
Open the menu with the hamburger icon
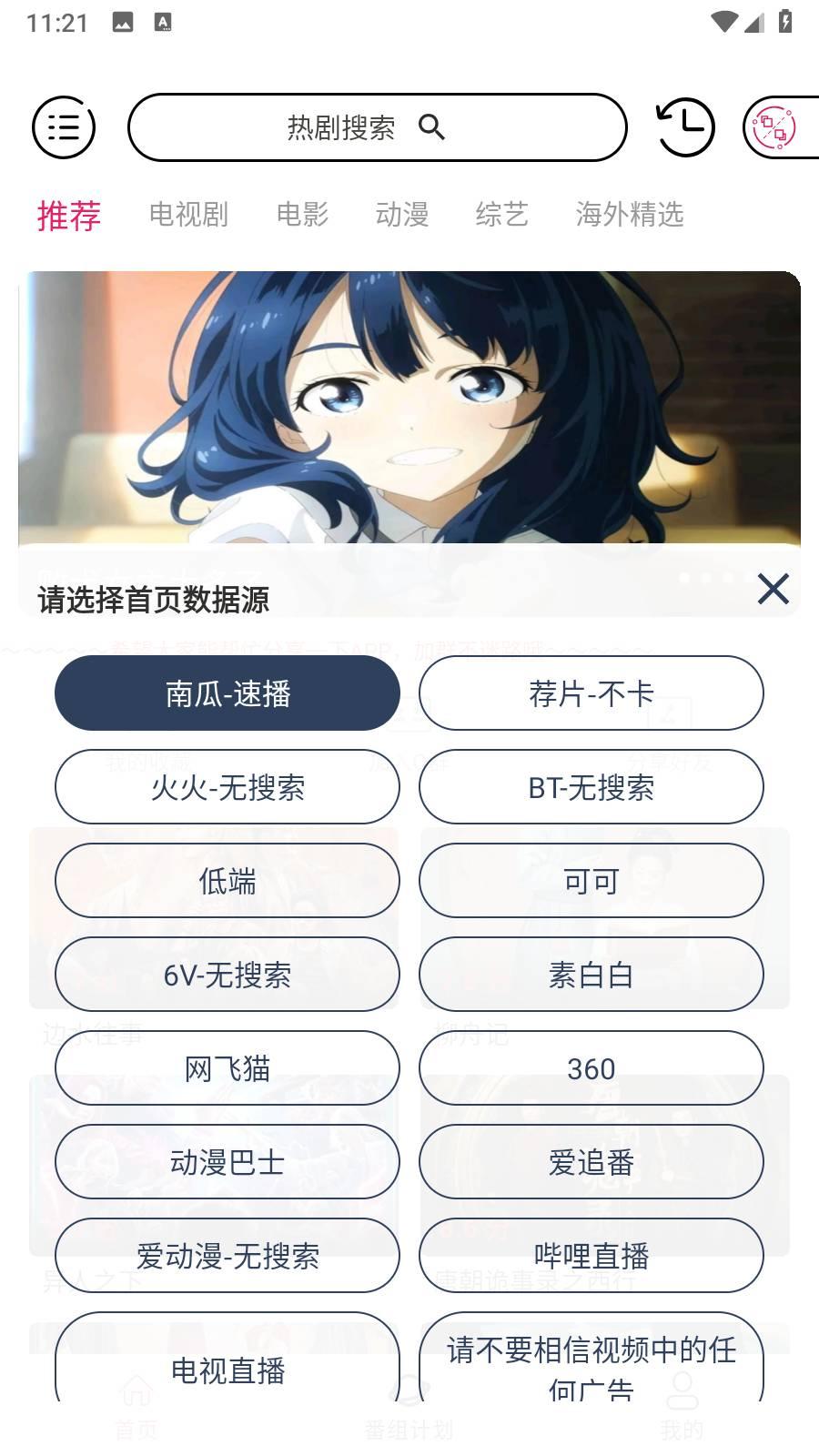pos(63,126)
